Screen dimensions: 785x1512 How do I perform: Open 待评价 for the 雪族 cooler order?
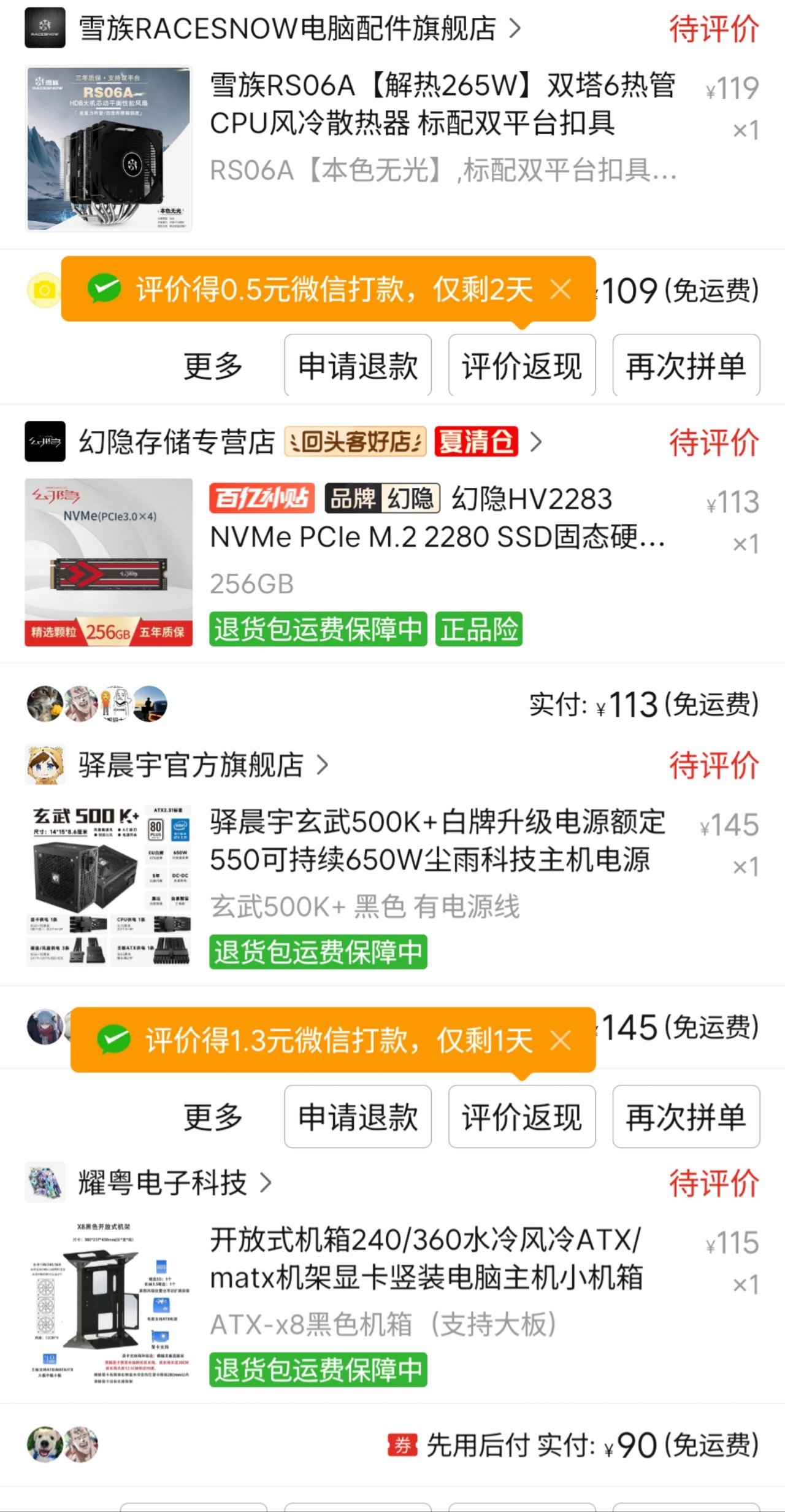713,28
